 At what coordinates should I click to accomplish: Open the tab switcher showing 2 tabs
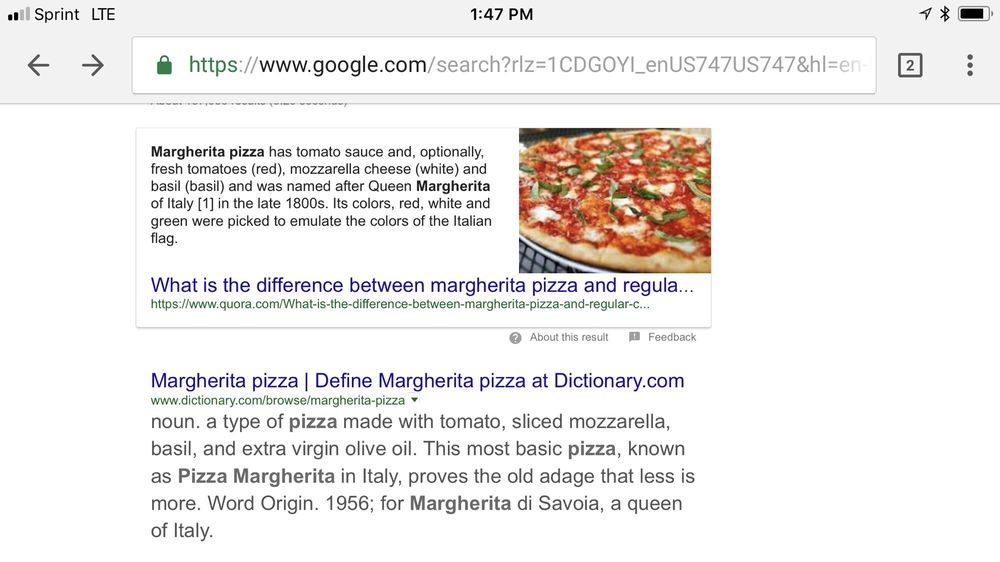tap(909, 66)
